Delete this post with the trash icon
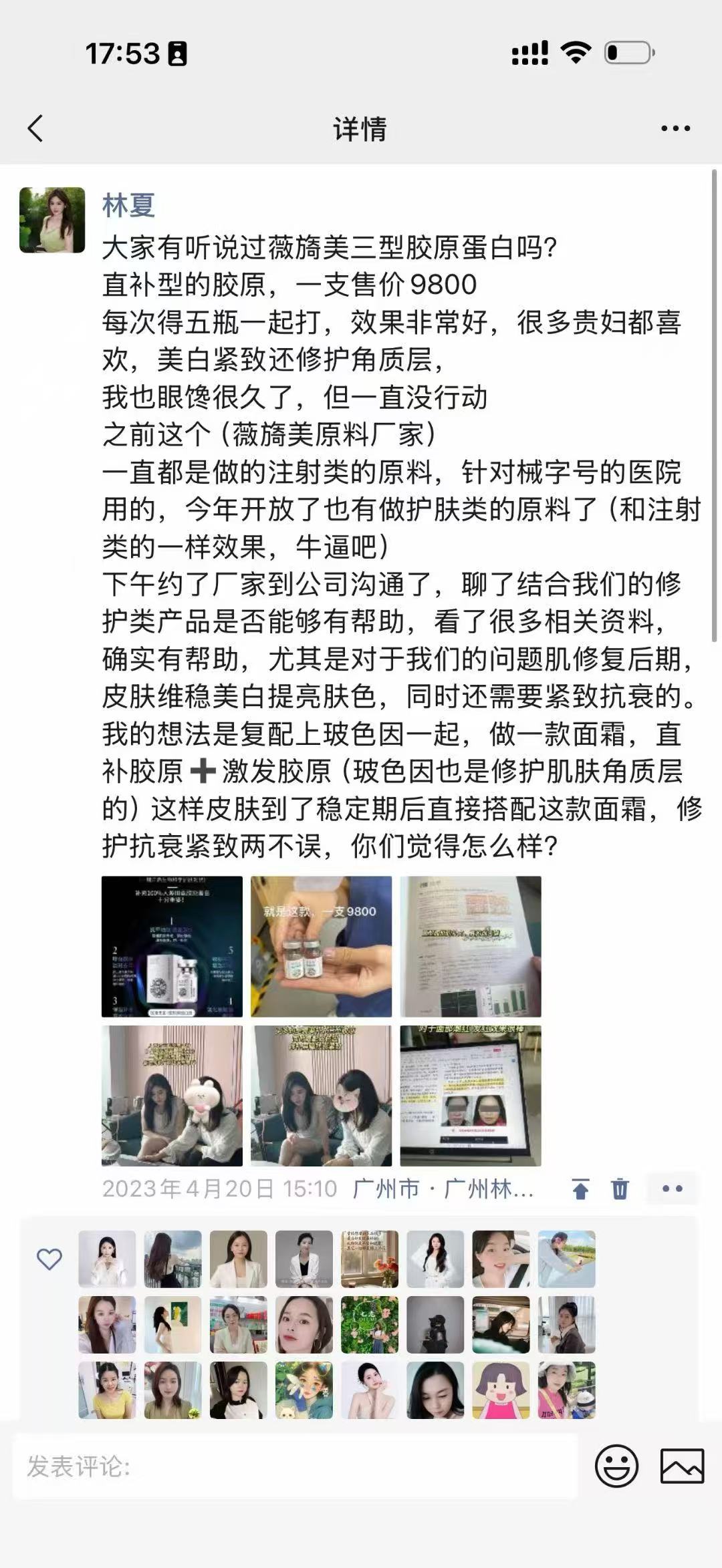This screenshot has height=1568, width=722. 620,1189
